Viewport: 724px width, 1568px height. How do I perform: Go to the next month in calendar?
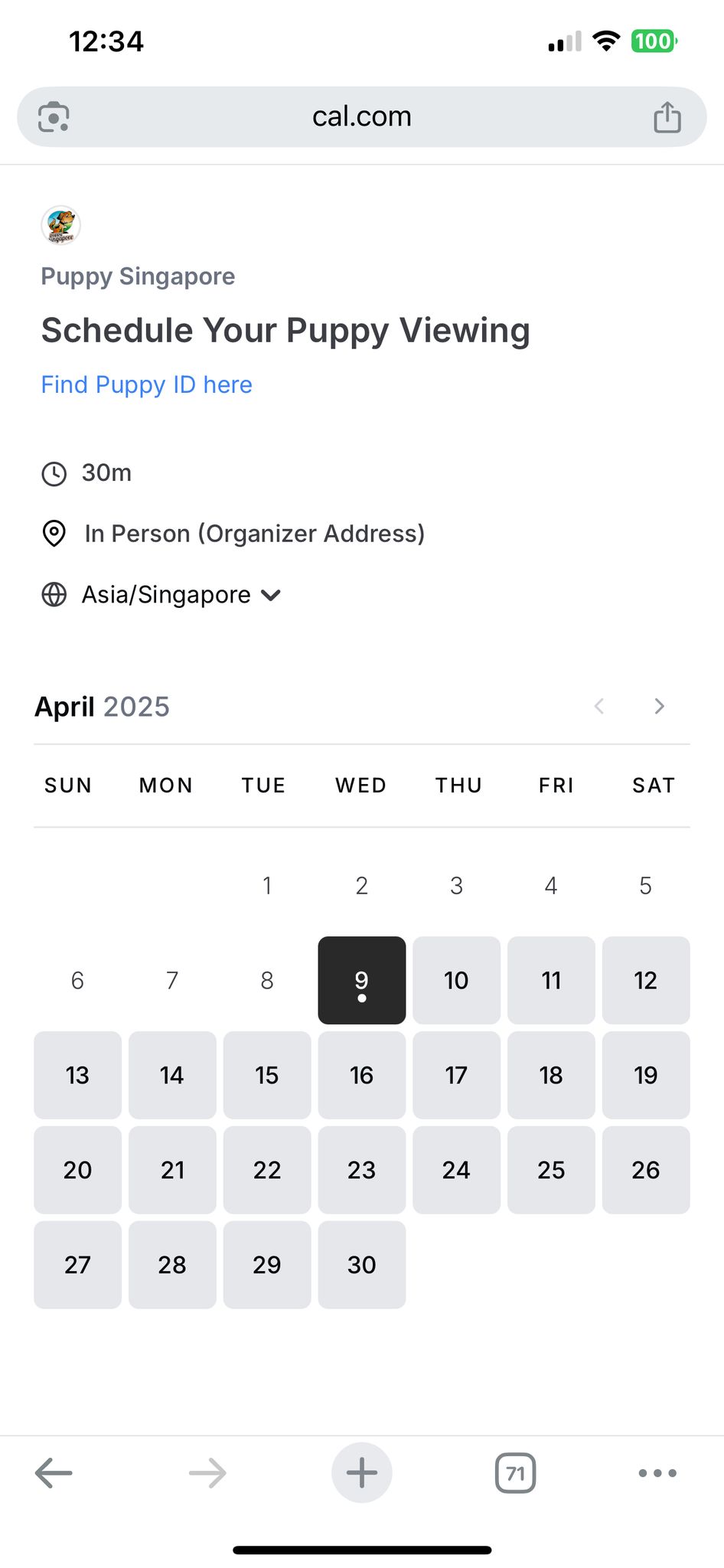(659, 706)
